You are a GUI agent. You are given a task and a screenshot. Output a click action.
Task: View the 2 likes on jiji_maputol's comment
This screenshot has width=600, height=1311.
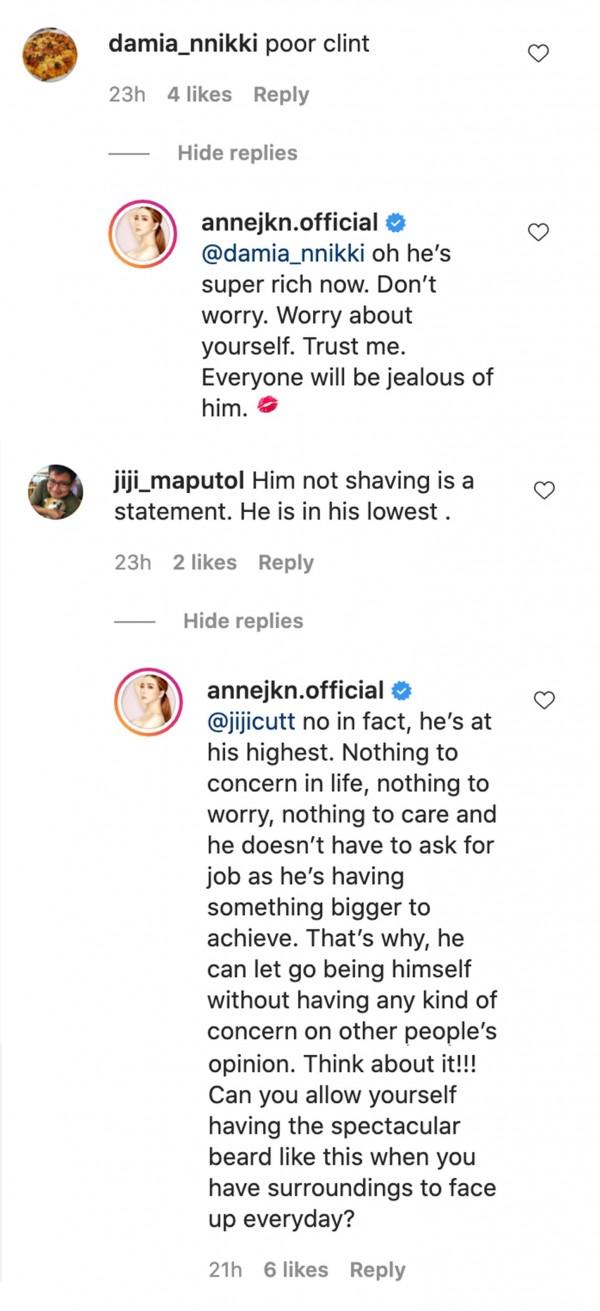point(204,563)
